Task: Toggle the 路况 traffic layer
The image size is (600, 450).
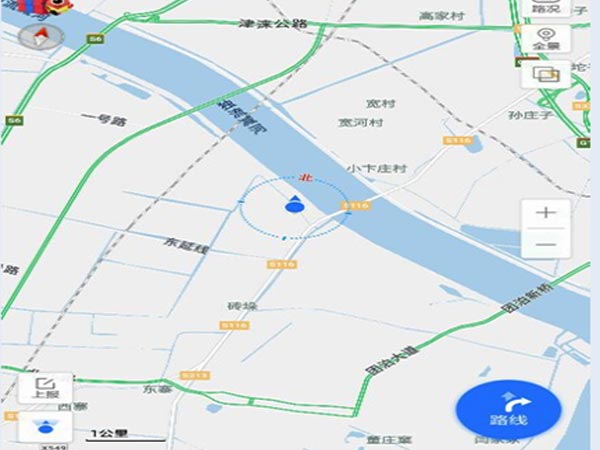Action: point(545,7)
